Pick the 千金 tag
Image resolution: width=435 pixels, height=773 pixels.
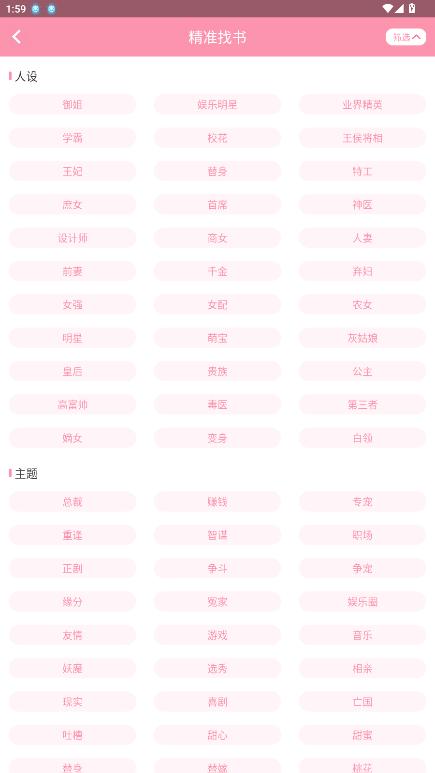point(218,271)
